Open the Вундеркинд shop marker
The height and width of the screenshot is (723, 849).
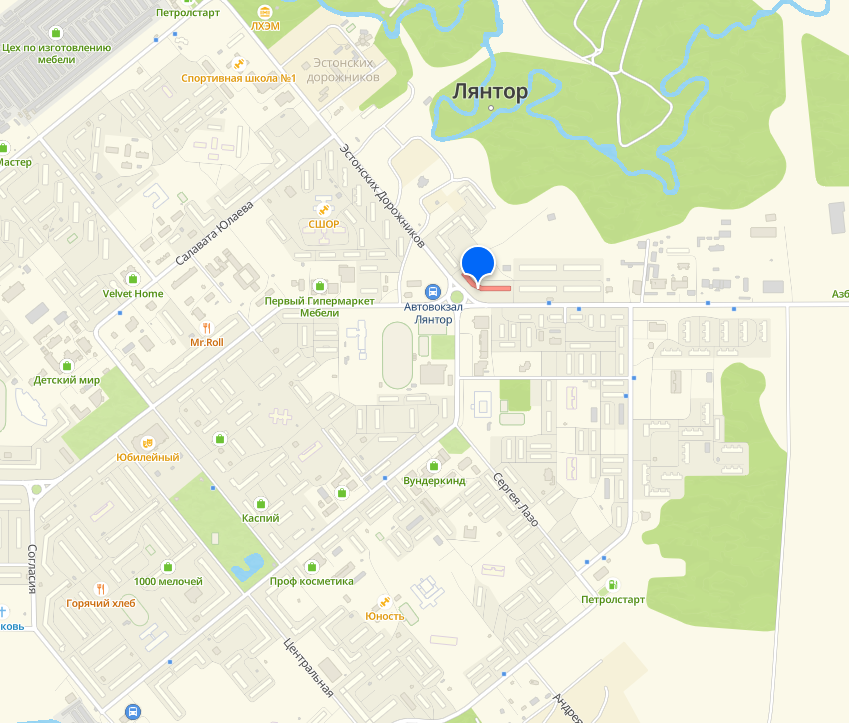tap(434, 465)
